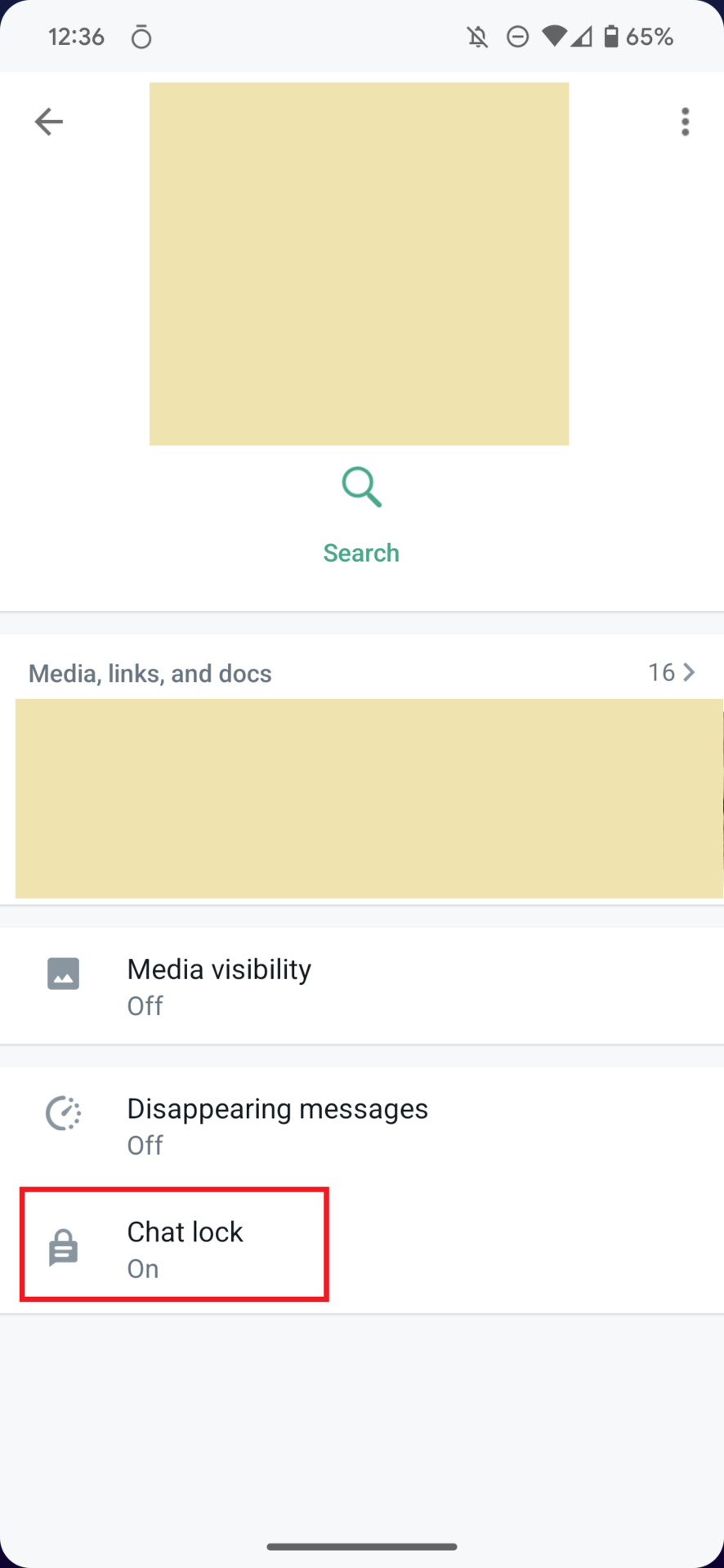Go back using the arrow icon

[49, 122]
